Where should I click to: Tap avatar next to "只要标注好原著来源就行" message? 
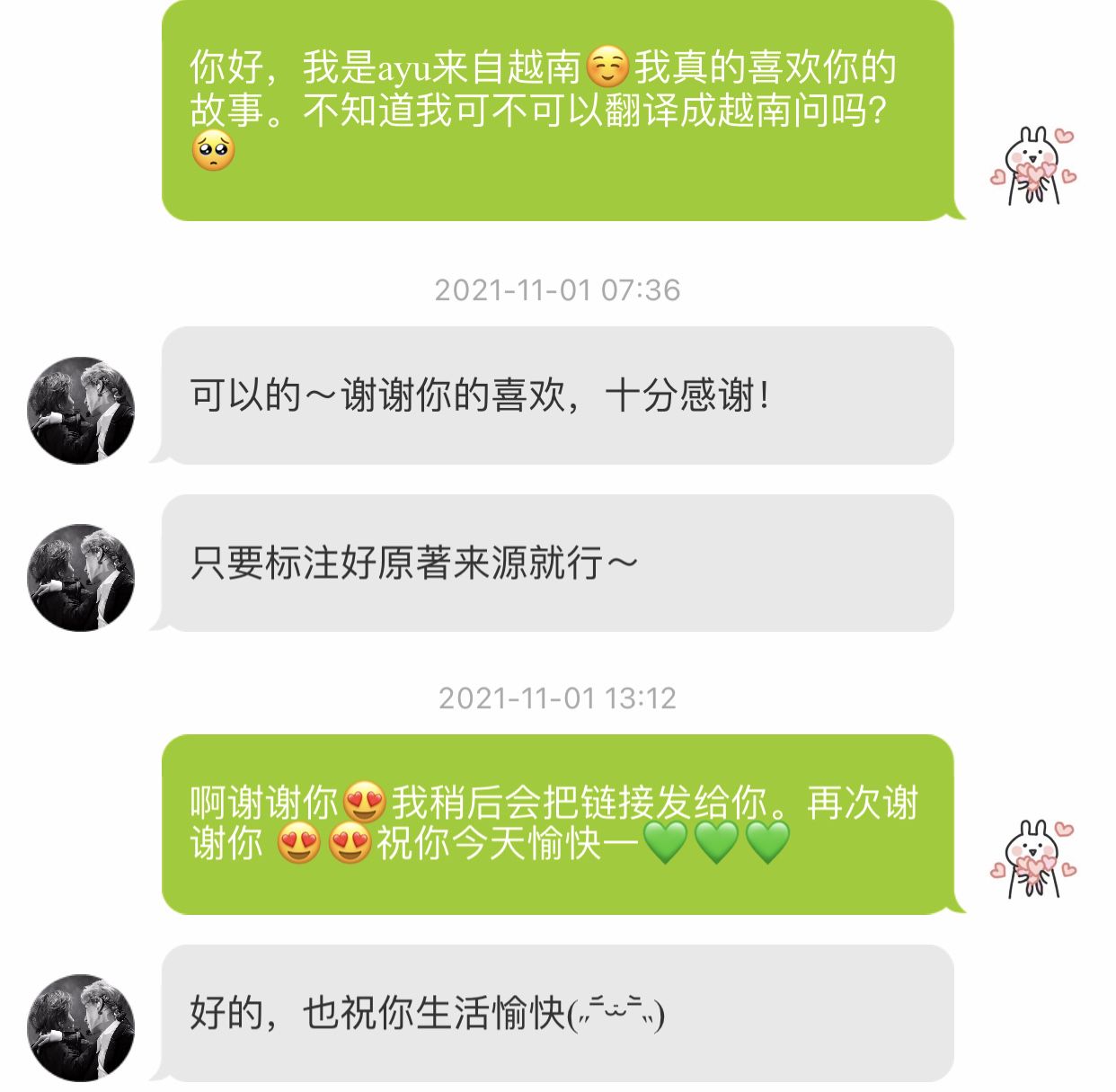(81, 577)
